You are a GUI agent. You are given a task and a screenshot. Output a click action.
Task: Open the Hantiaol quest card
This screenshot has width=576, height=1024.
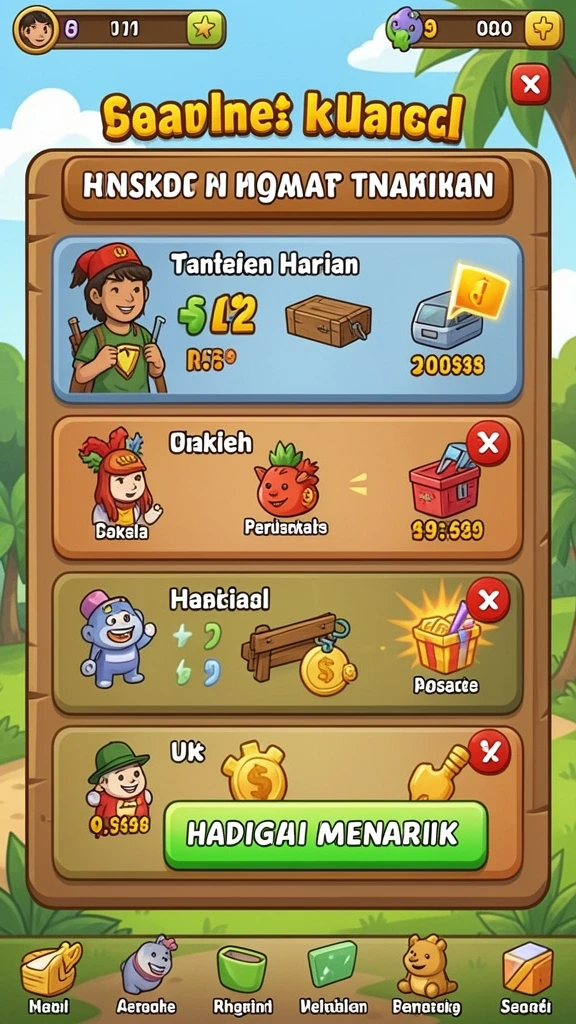[287, 643]
